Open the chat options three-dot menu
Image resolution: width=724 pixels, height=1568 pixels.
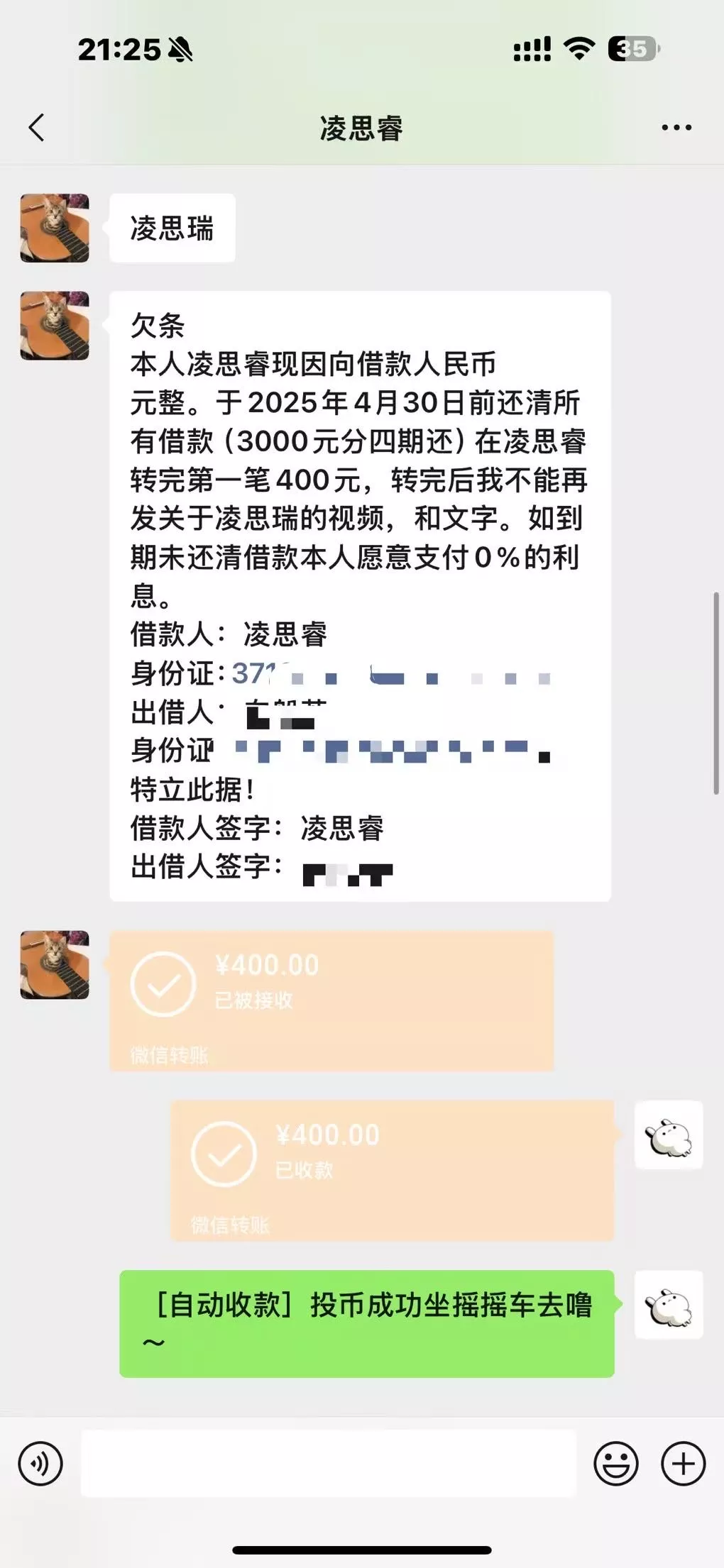[x=676, y=128]
